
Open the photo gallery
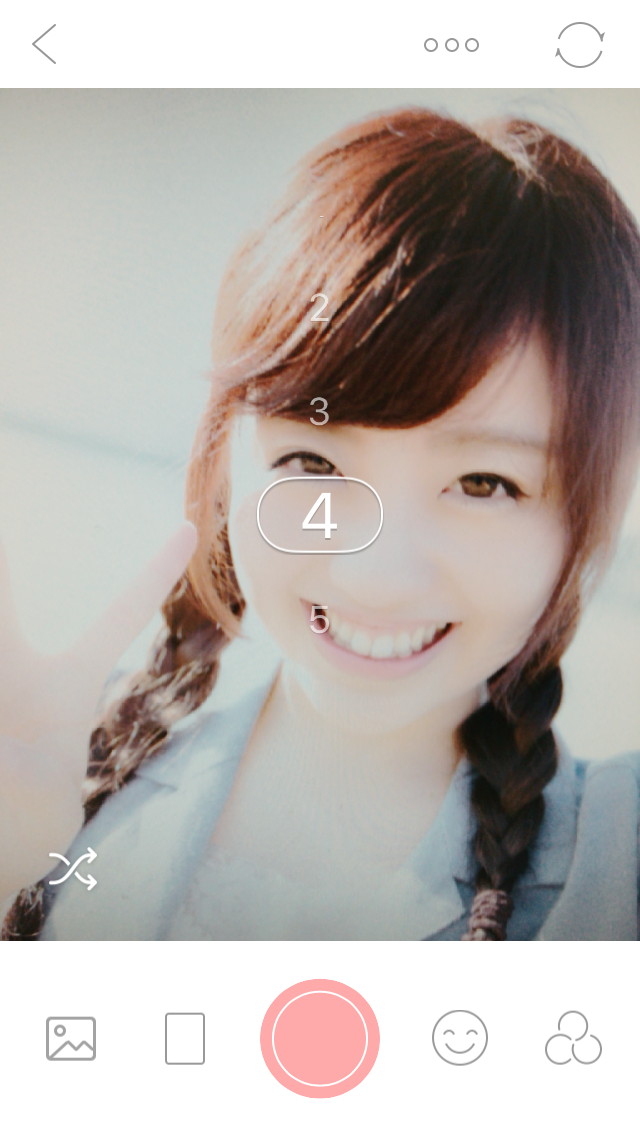click(71, 1038)
